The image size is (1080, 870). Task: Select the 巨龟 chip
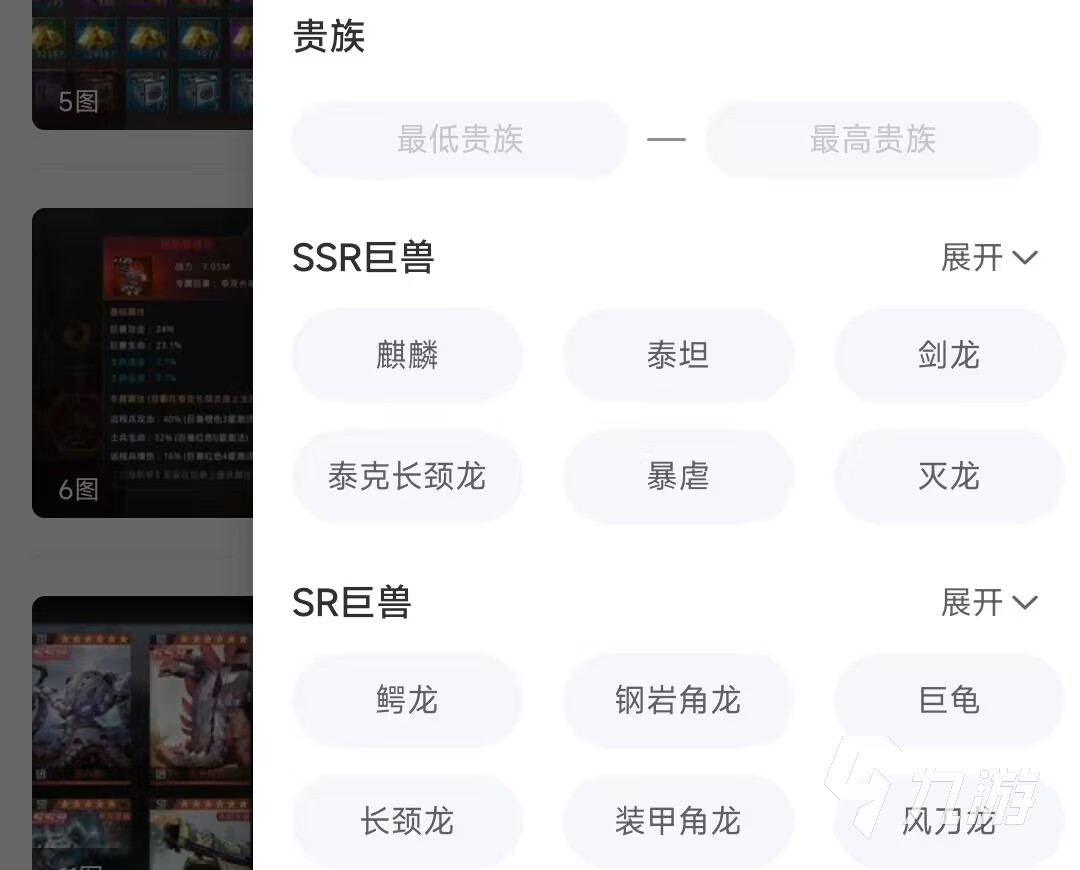pos(948,701)
